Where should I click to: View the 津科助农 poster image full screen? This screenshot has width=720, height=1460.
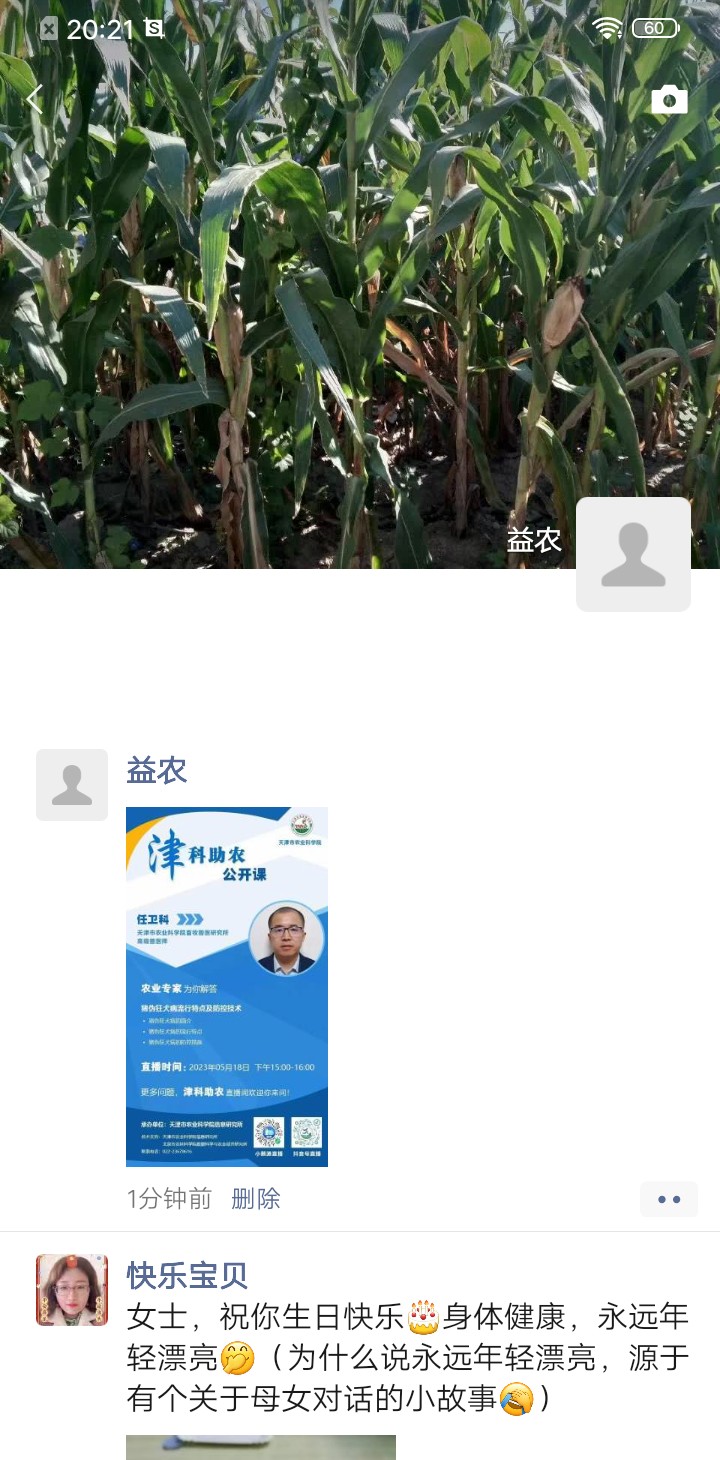227,986
